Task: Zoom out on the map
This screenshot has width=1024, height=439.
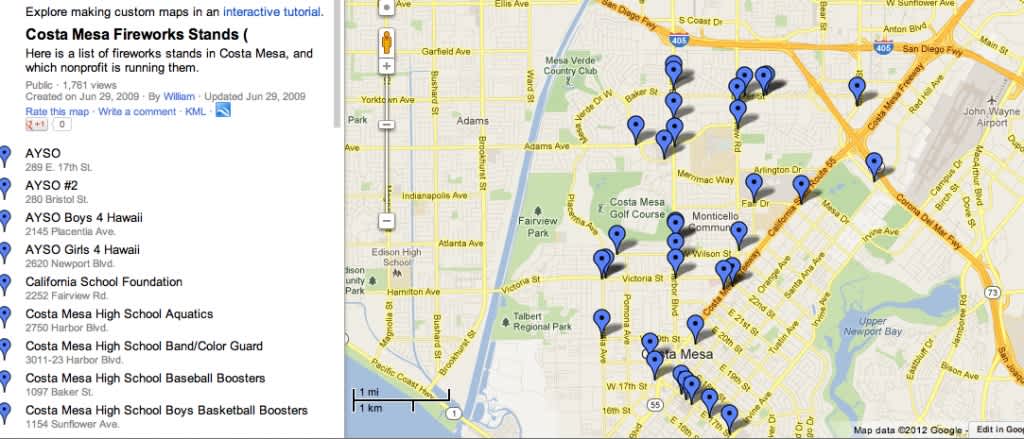Action: (387, 221)
